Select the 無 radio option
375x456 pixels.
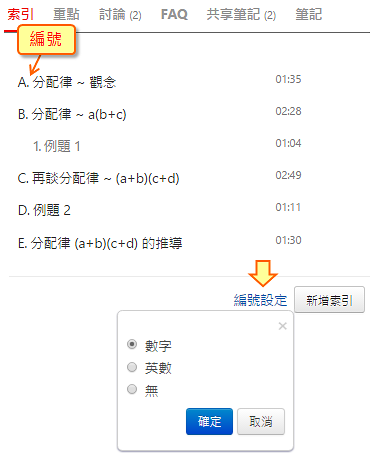(132, 389)
